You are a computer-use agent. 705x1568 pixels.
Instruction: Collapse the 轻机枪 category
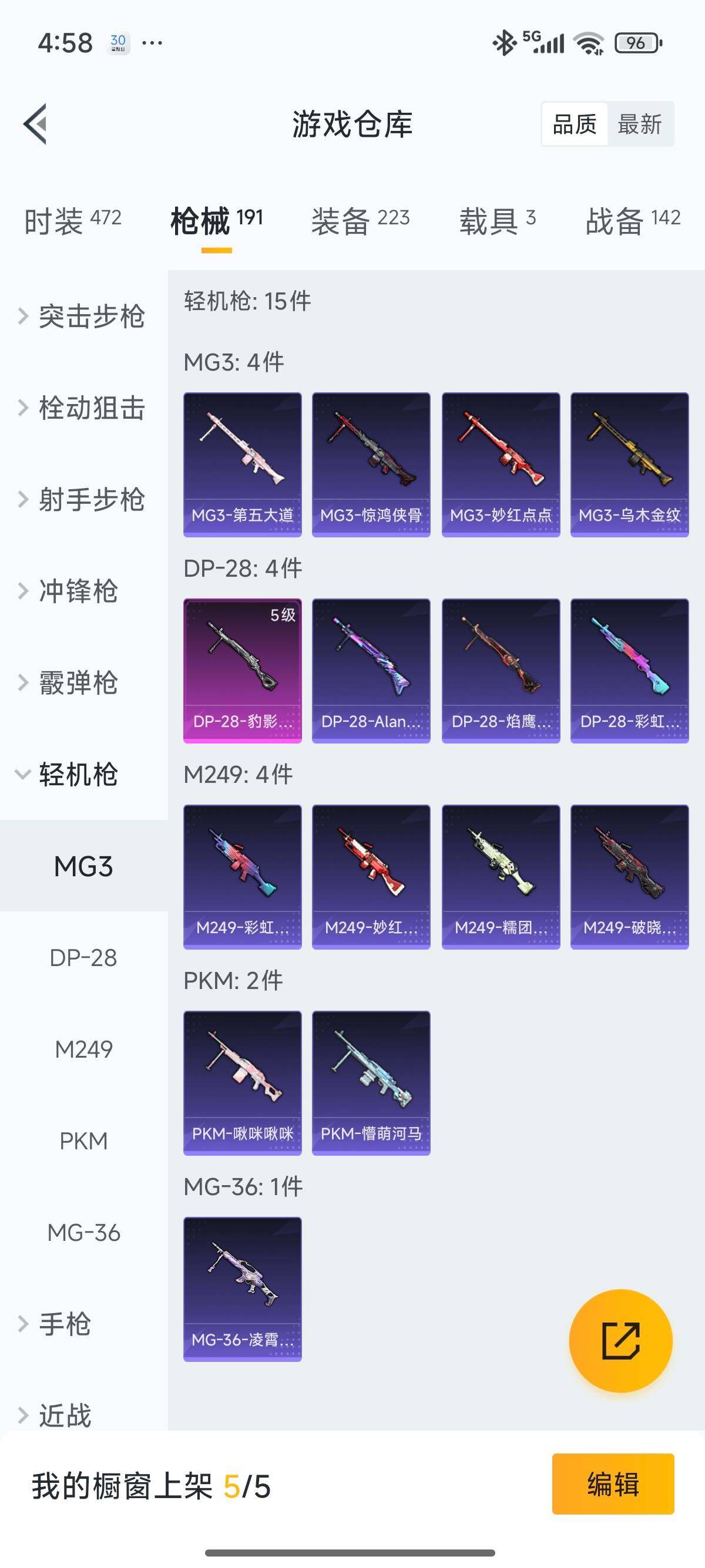point(70,774)
